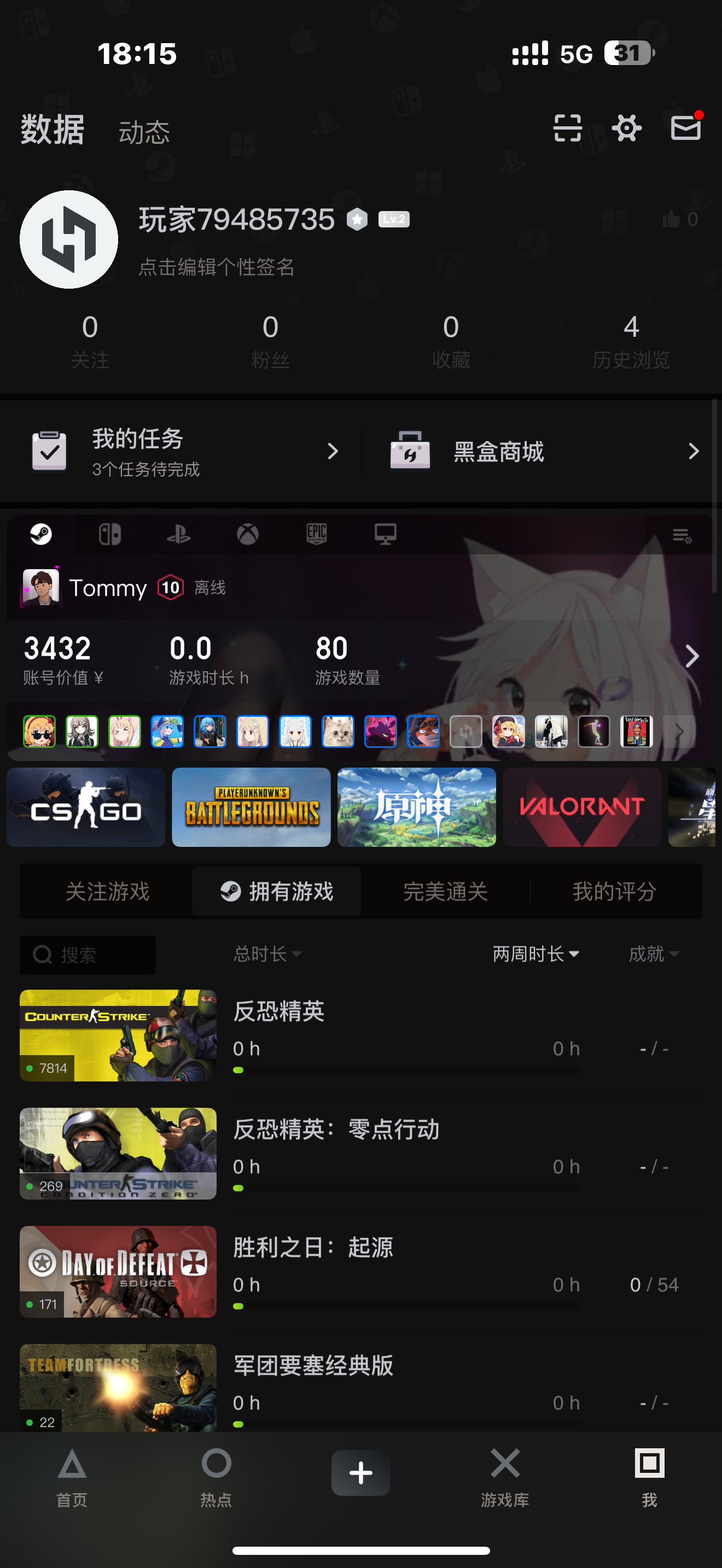Open the scan icon in top bar
722x1568 pixels.
[x=567, y=128]
